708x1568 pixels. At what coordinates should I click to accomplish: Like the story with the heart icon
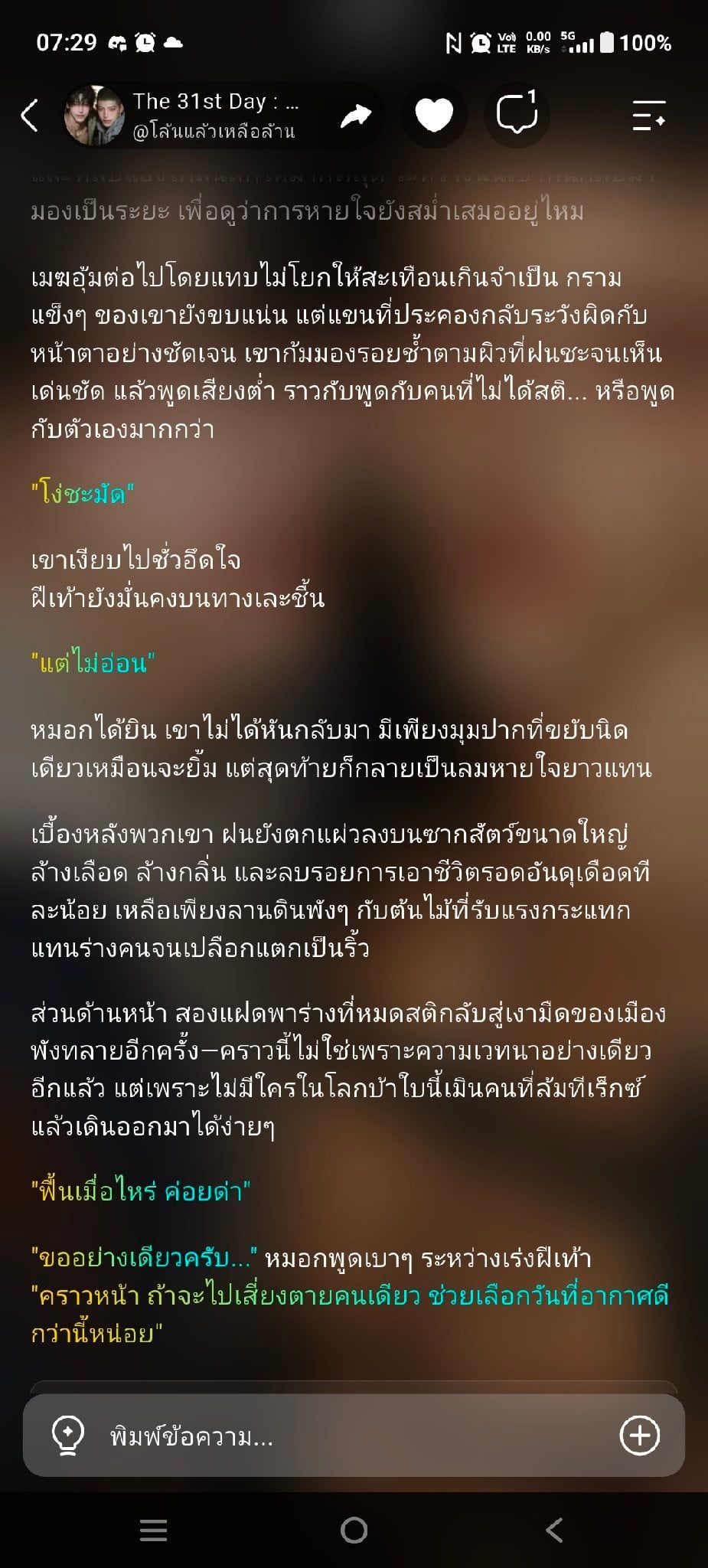click(x=434, y=116)
